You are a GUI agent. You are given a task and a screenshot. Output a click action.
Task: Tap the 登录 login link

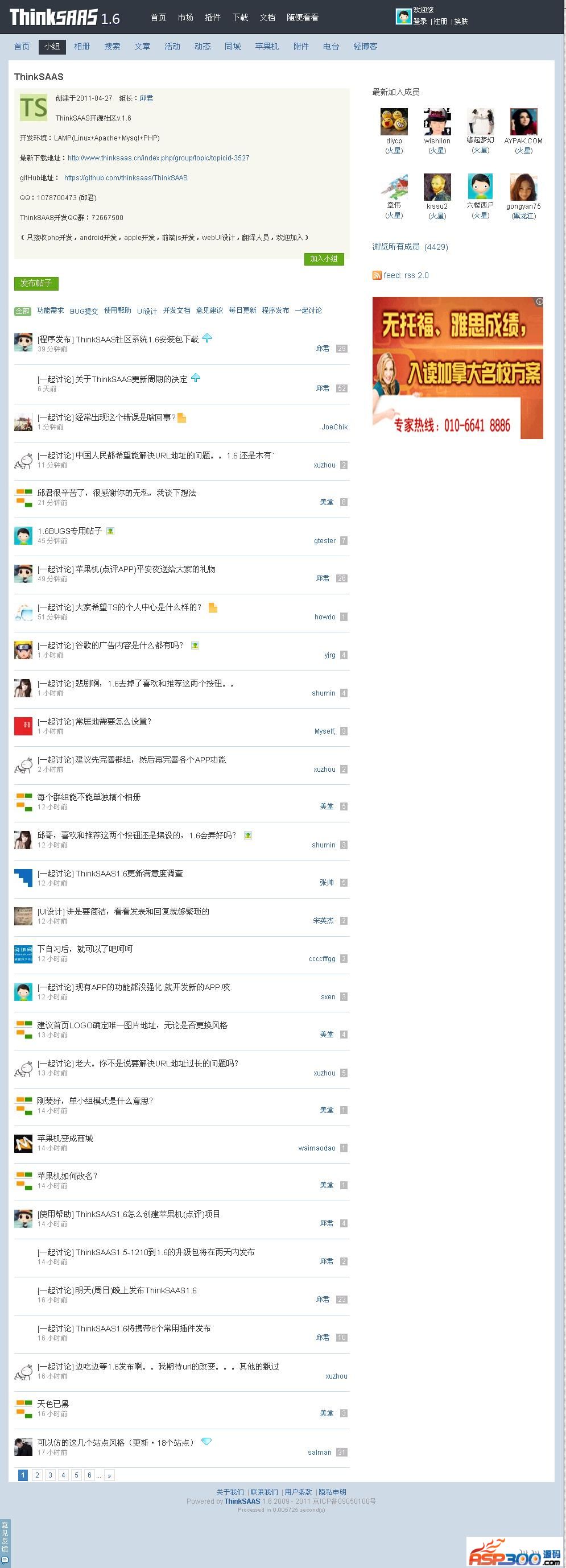click(x=420, y=21)
